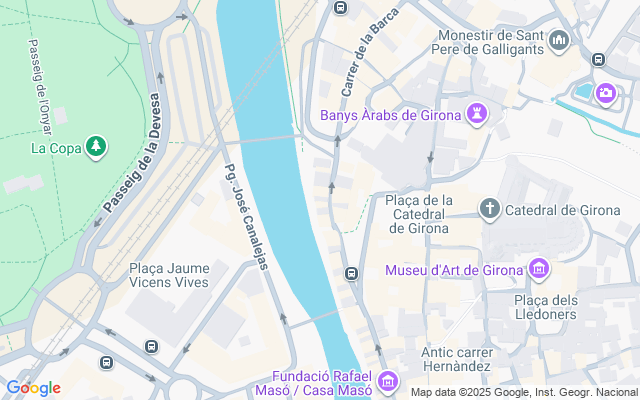Image resolution: width=640 pixels, height=400 pixels.
Task: Select the Fundació Rafael Masó museum marker
Action: coord(388,381)
